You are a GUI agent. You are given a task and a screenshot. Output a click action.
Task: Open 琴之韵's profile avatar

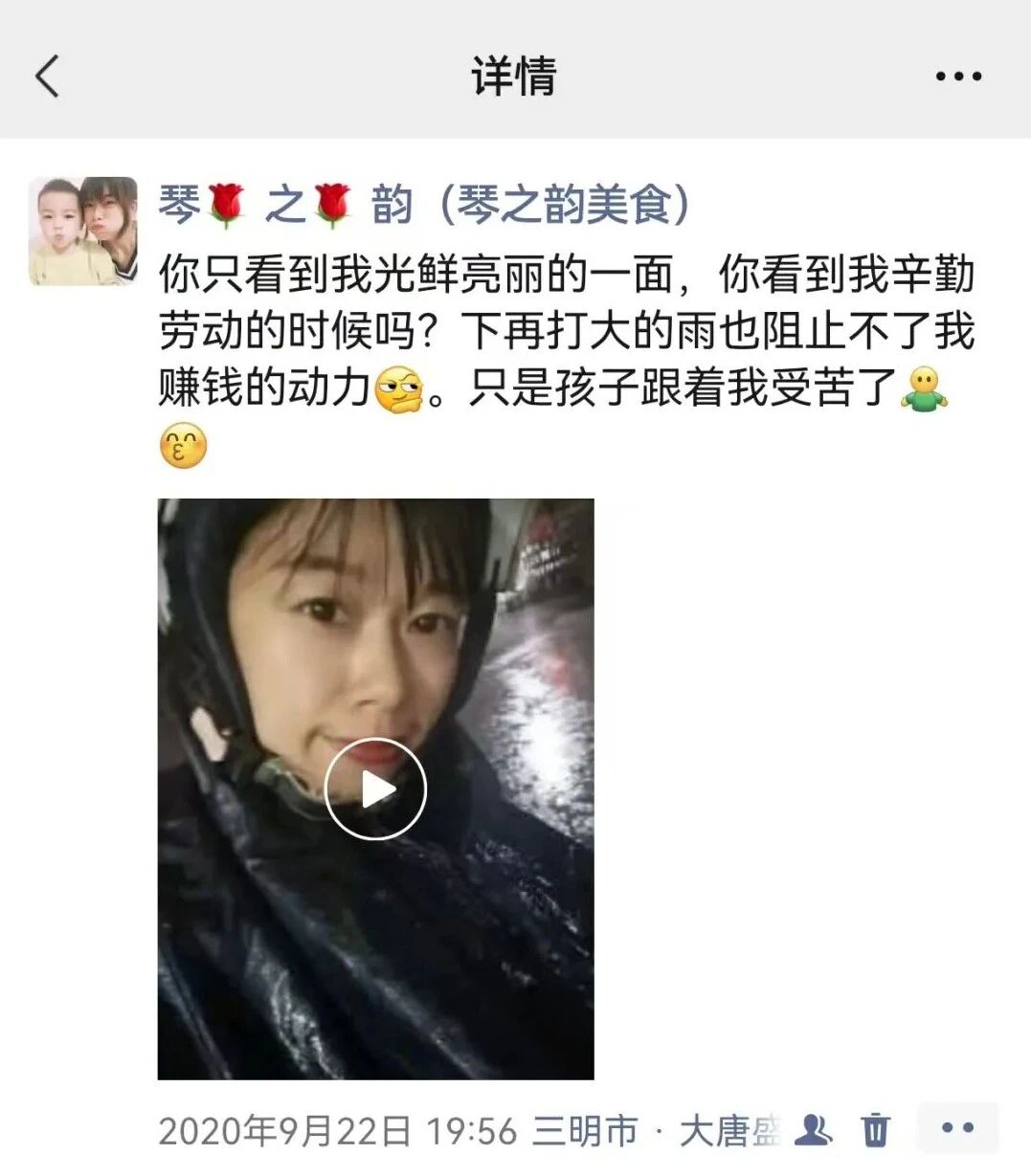(x=83, y=231)
